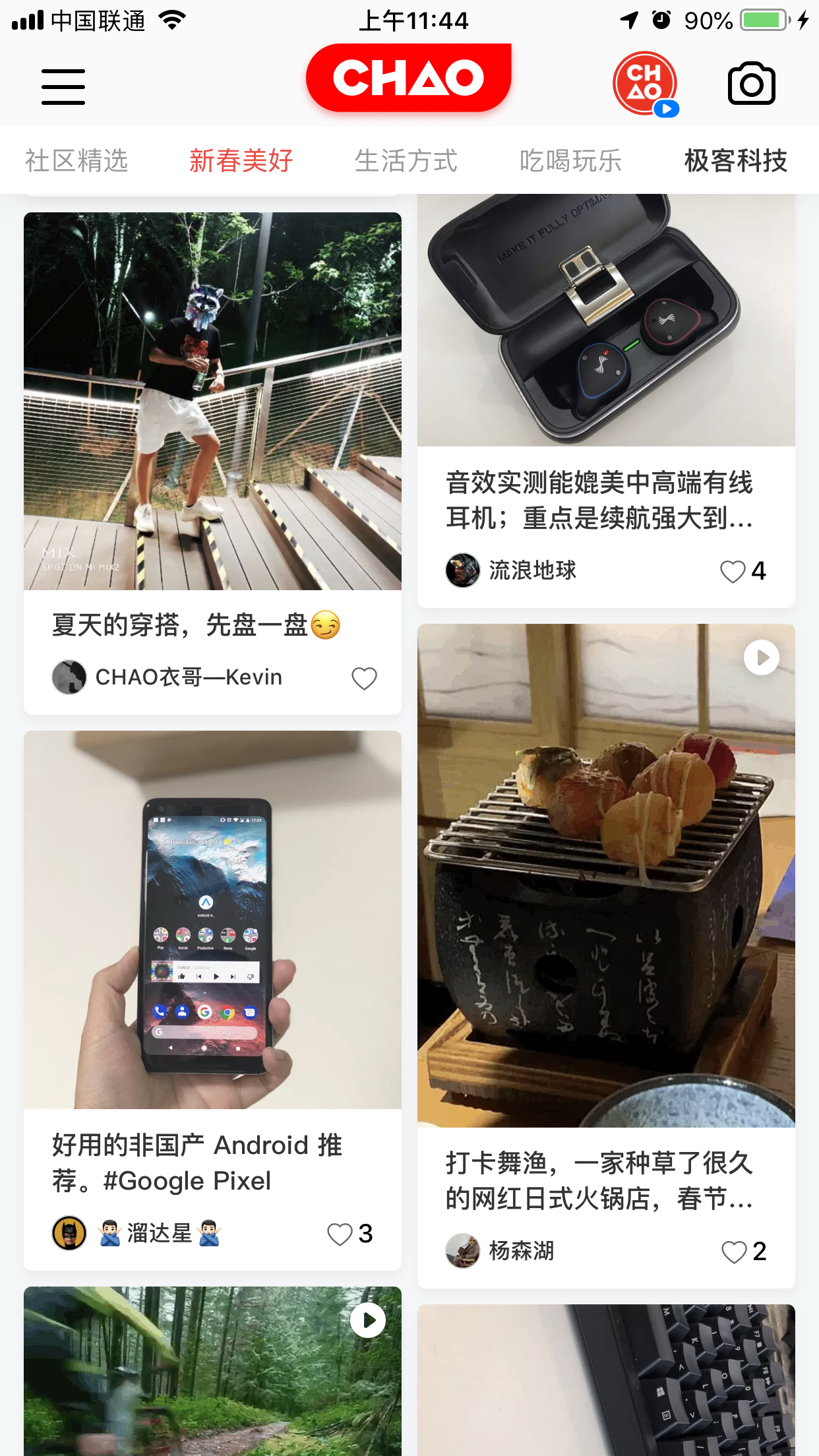Play the video of the hot pot post
The image size is (819, 1456).
coord(761,657)
